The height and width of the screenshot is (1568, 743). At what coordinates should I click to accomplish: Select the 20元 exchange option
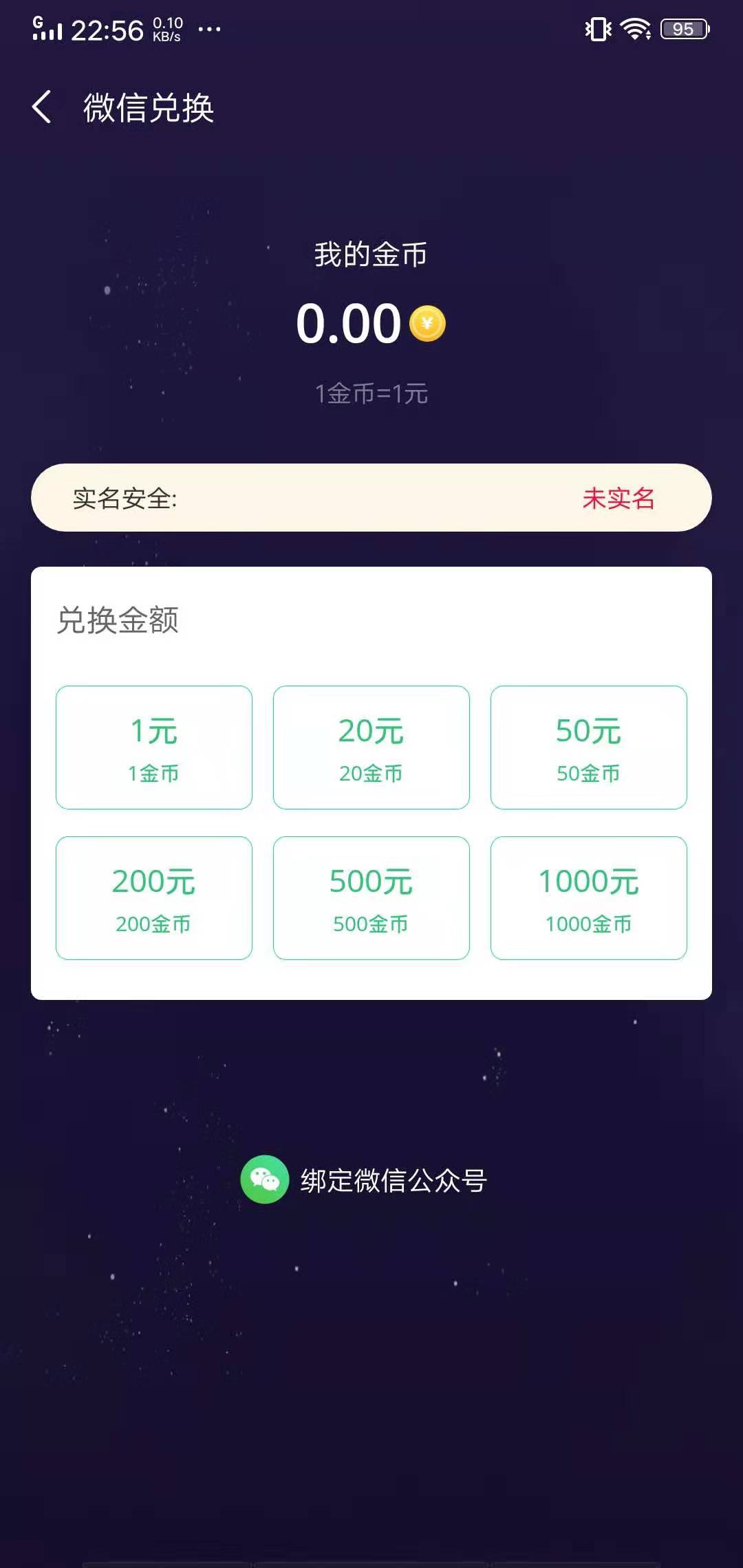tap(371, 748)
